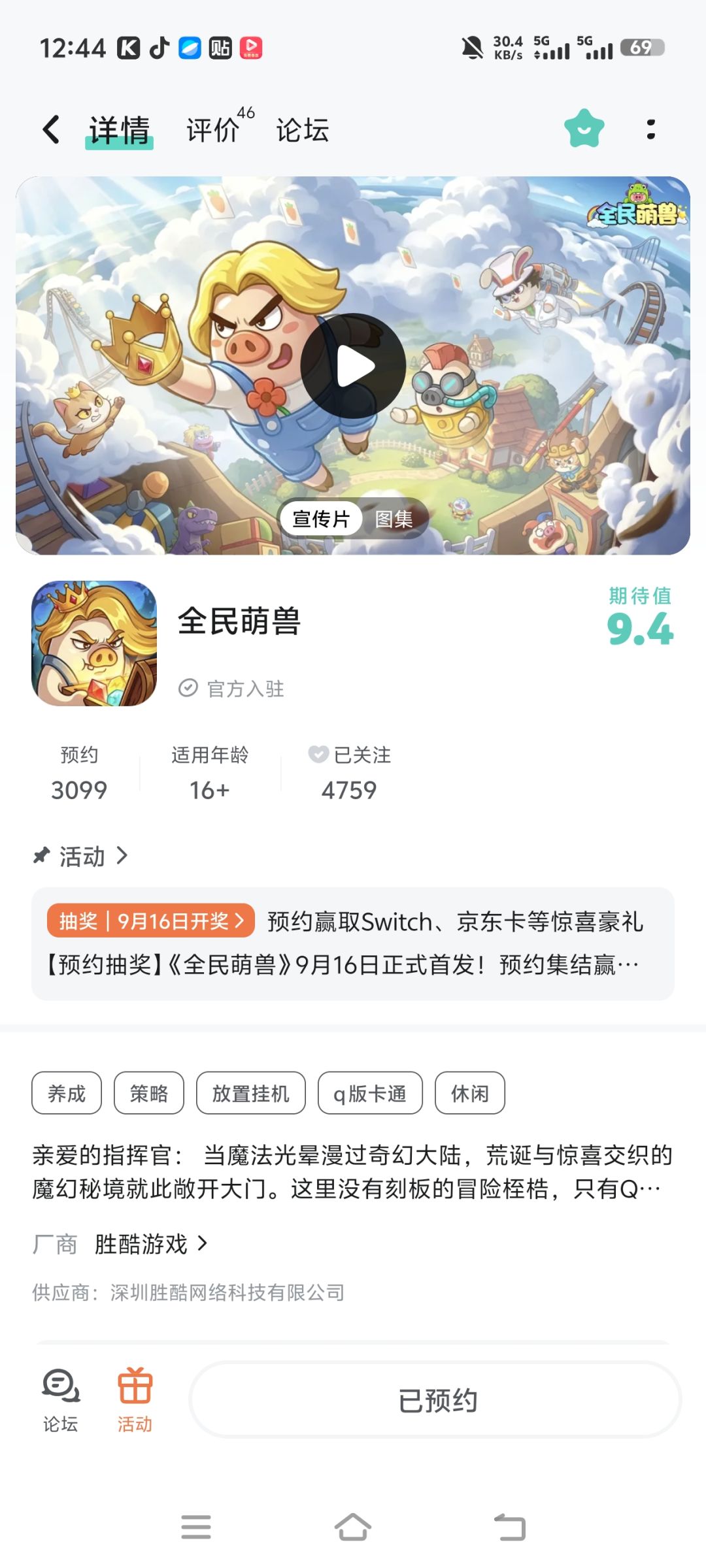This screenshot has height=1568, width=706.
Task: Go back using the top-left arrow
Action: click(x=51, y=129)
